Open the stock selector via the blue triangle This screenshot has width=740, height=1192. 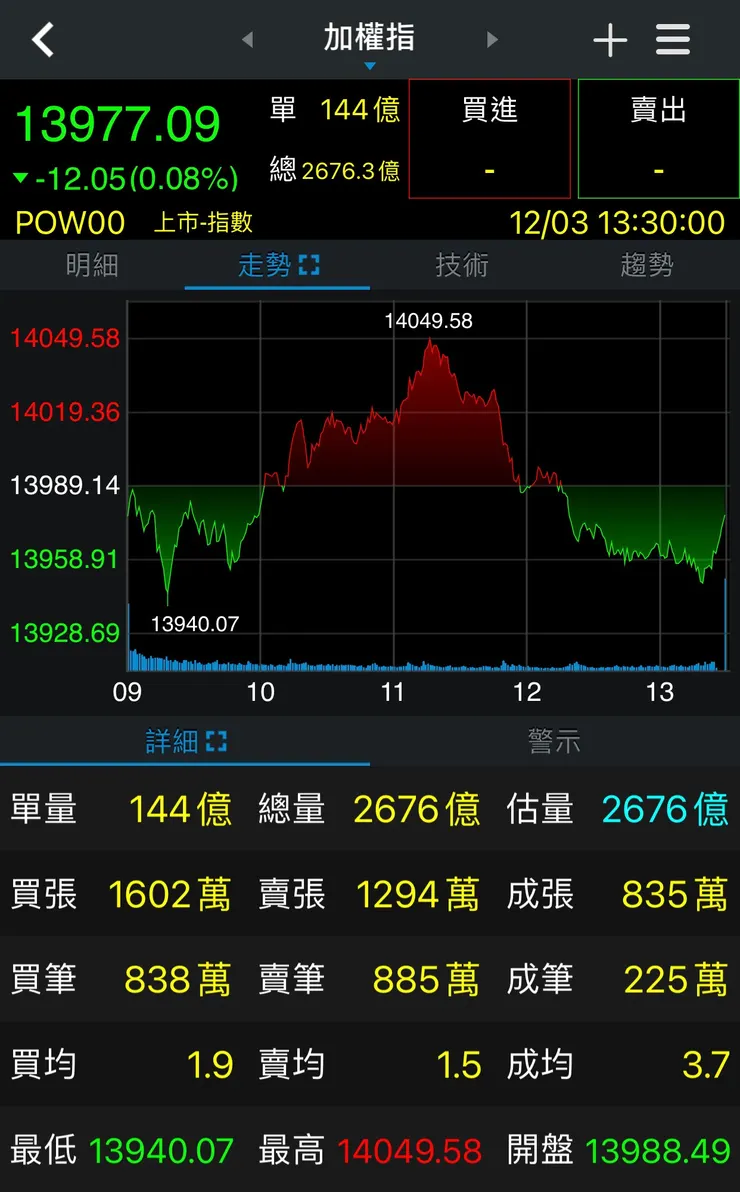[x=369, y=68]
